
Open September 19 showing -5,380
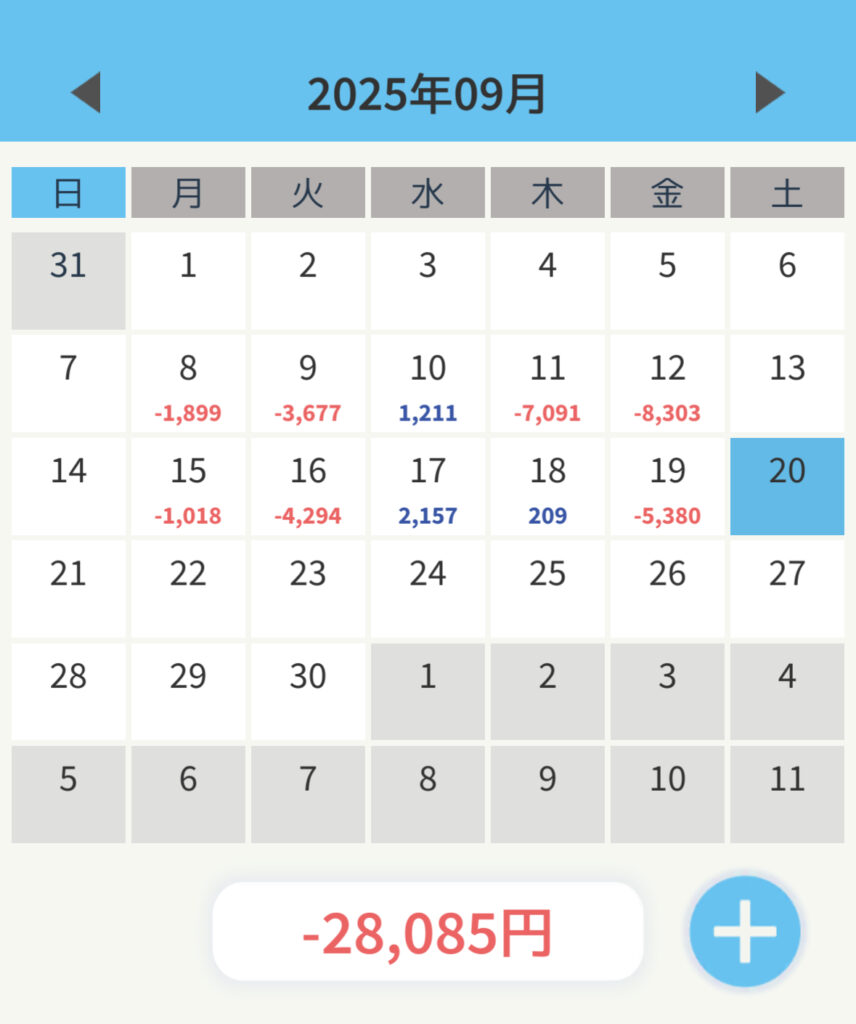pyautogui.click(x=667, y=487)
